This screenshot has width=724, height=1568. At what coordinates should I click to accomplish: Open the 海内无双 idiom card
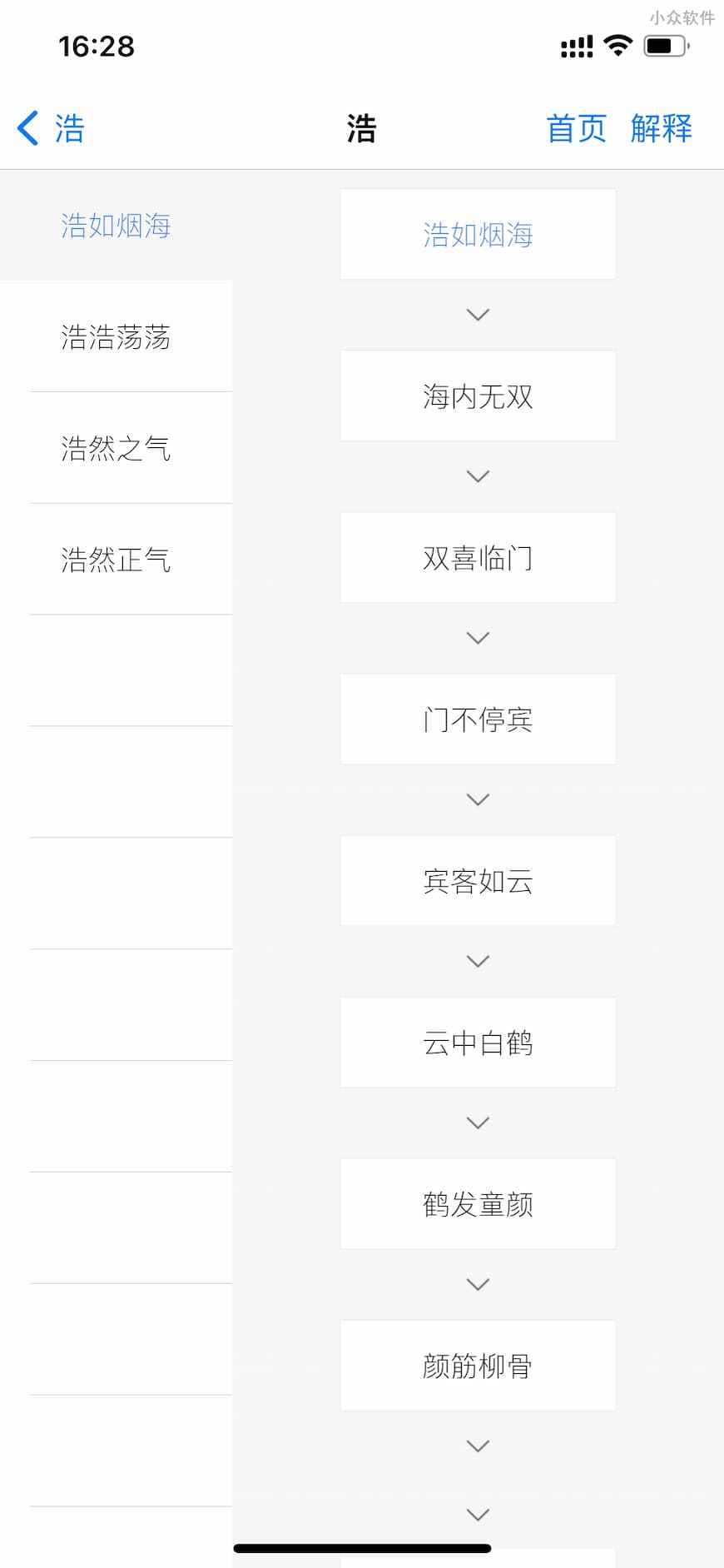478,396
